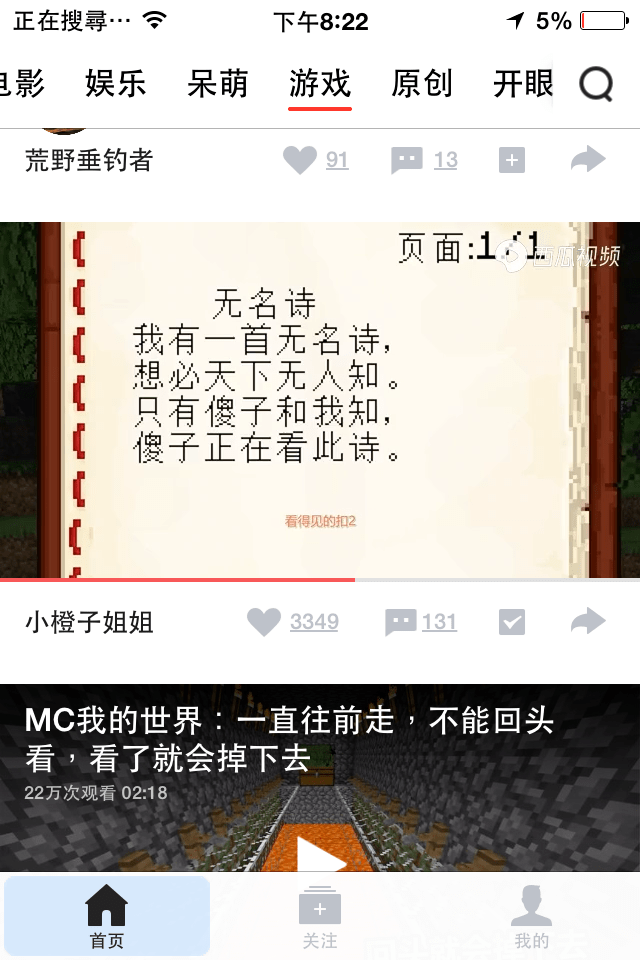
Task: View 荒野垂钓者's profile
Action: point(90,160)
